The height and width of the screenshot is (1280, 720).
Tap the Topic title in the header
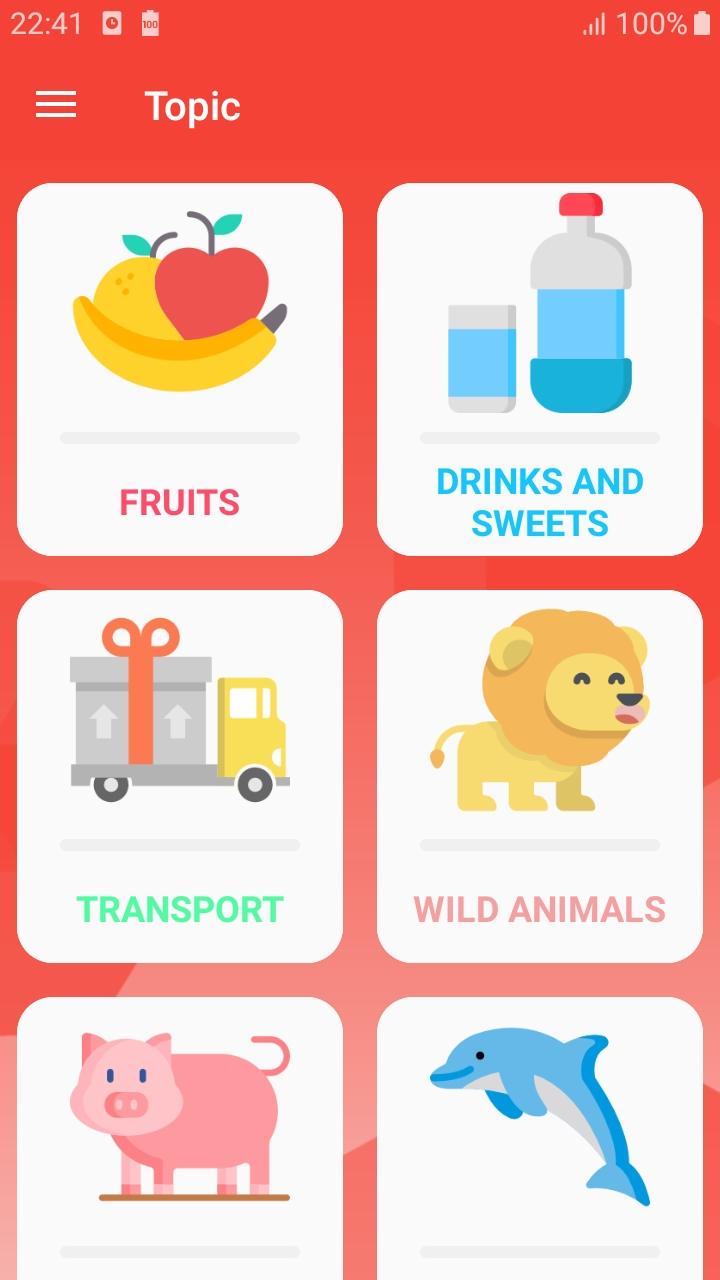pyautogui.click(x=193, y=105)
